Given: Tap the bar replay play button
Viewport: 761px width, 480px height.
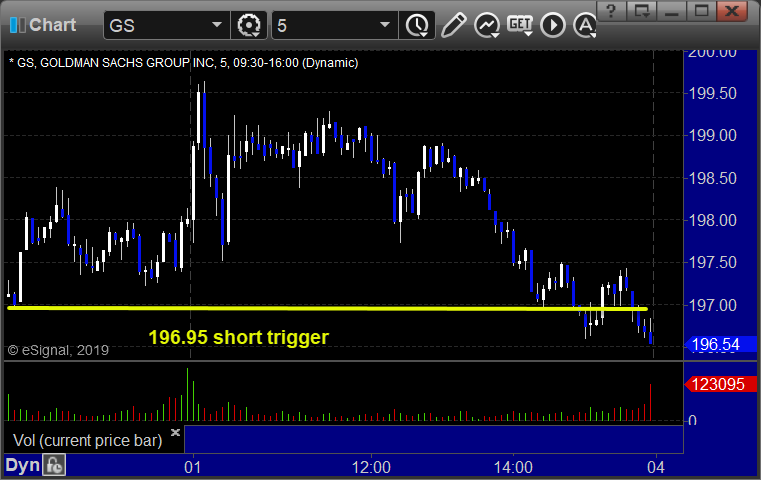Looking at the screenshot, I should click(x=553, y=23).
